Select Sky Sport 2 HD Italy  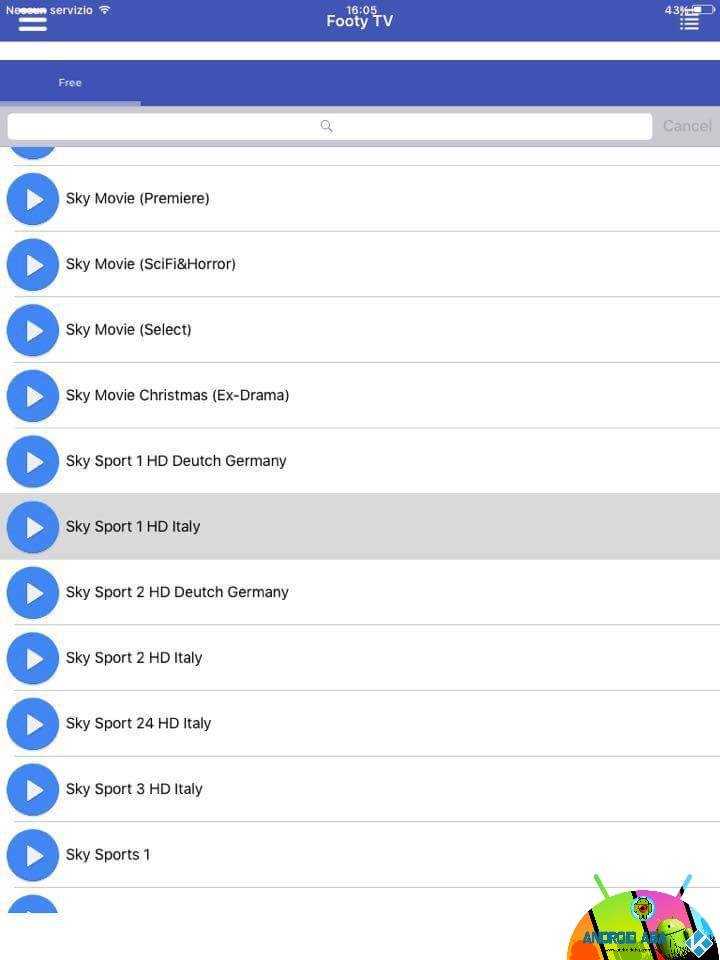pos(134,658)
